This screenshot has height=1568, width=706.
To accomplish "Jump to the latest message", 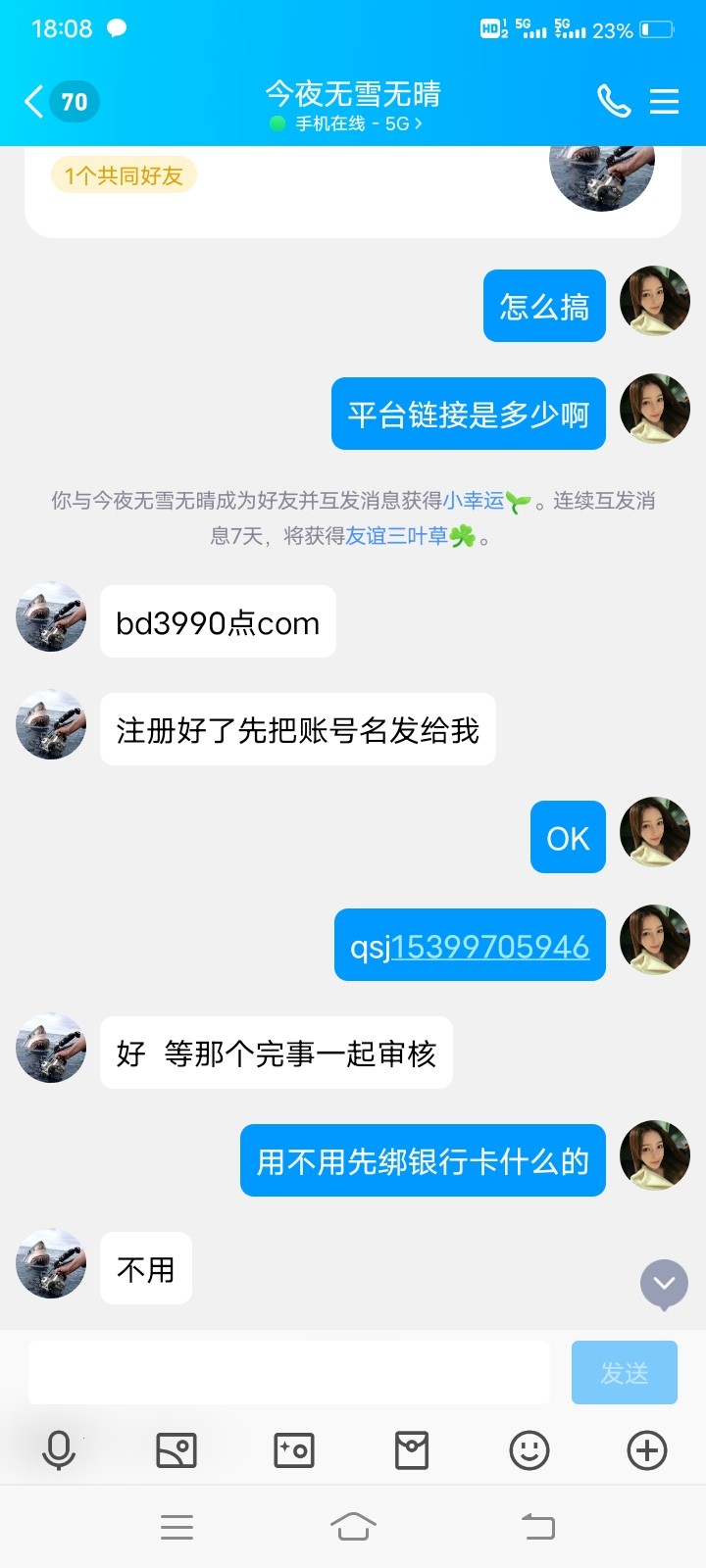I will pos(664,1284).
